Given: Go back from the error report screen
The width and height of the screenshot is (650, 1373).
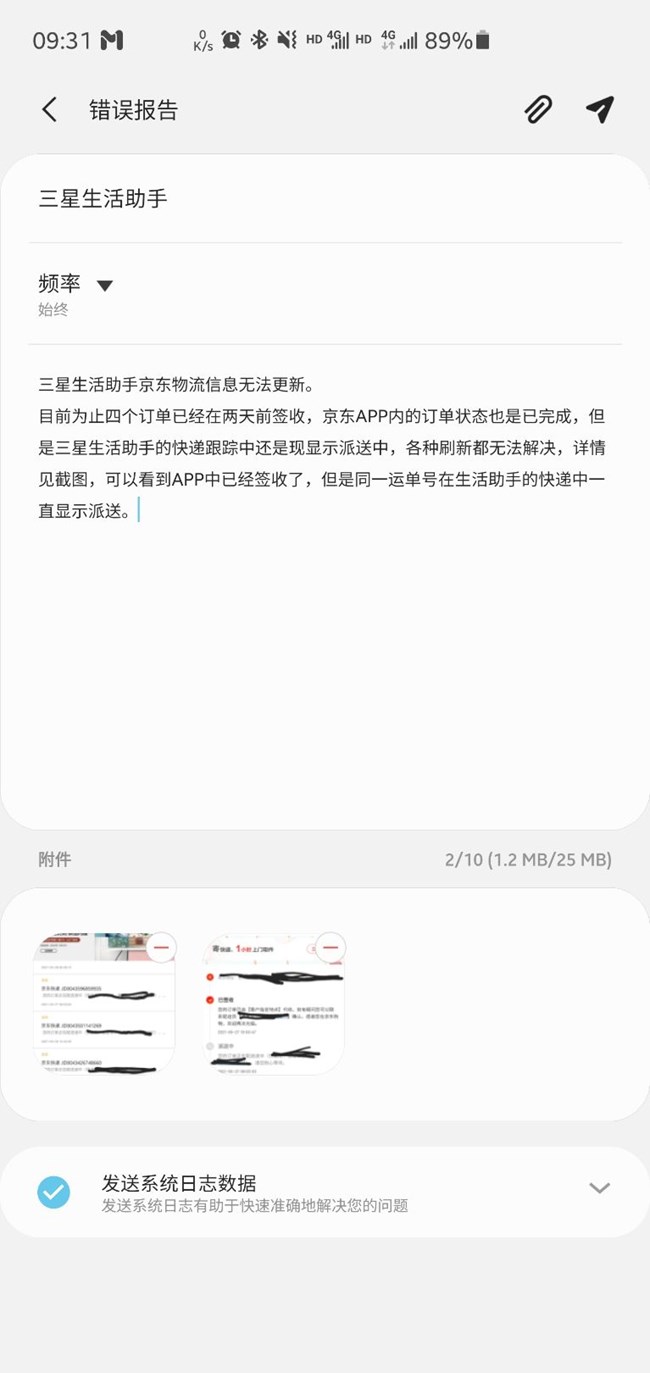Looking at the screenshot, I should tap(49, 110).
